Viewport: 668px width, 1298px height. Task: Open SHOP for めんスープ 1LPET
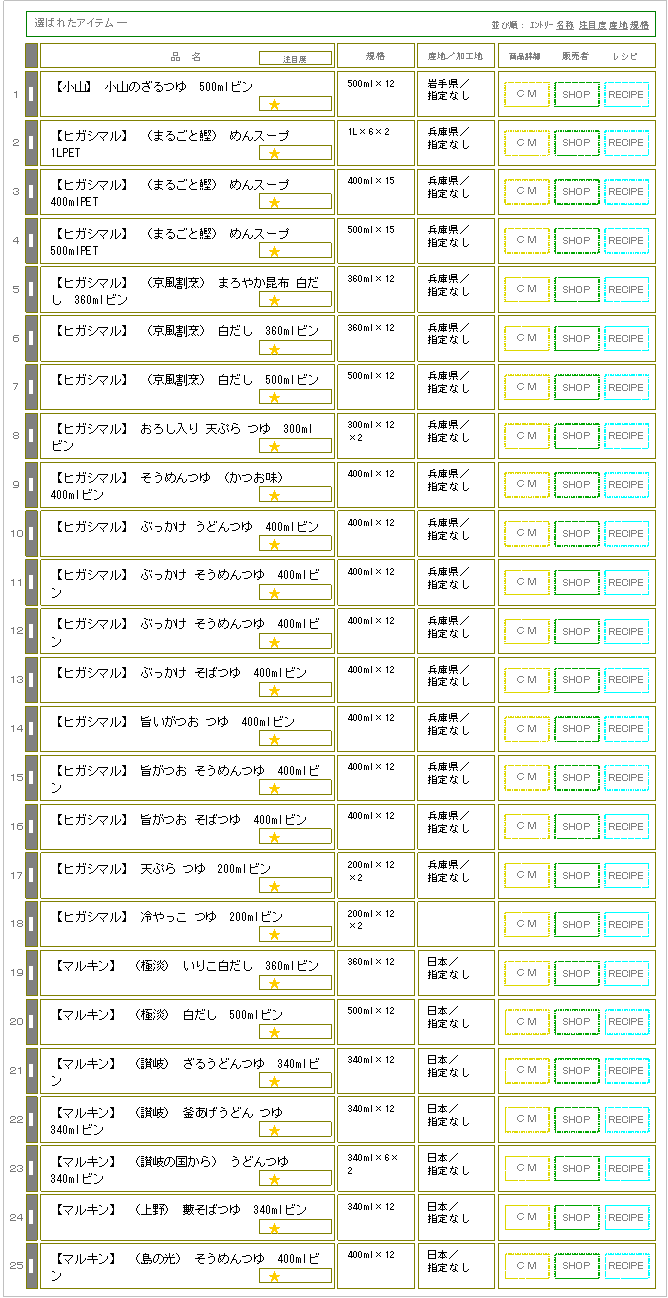[x=577, y=143]
